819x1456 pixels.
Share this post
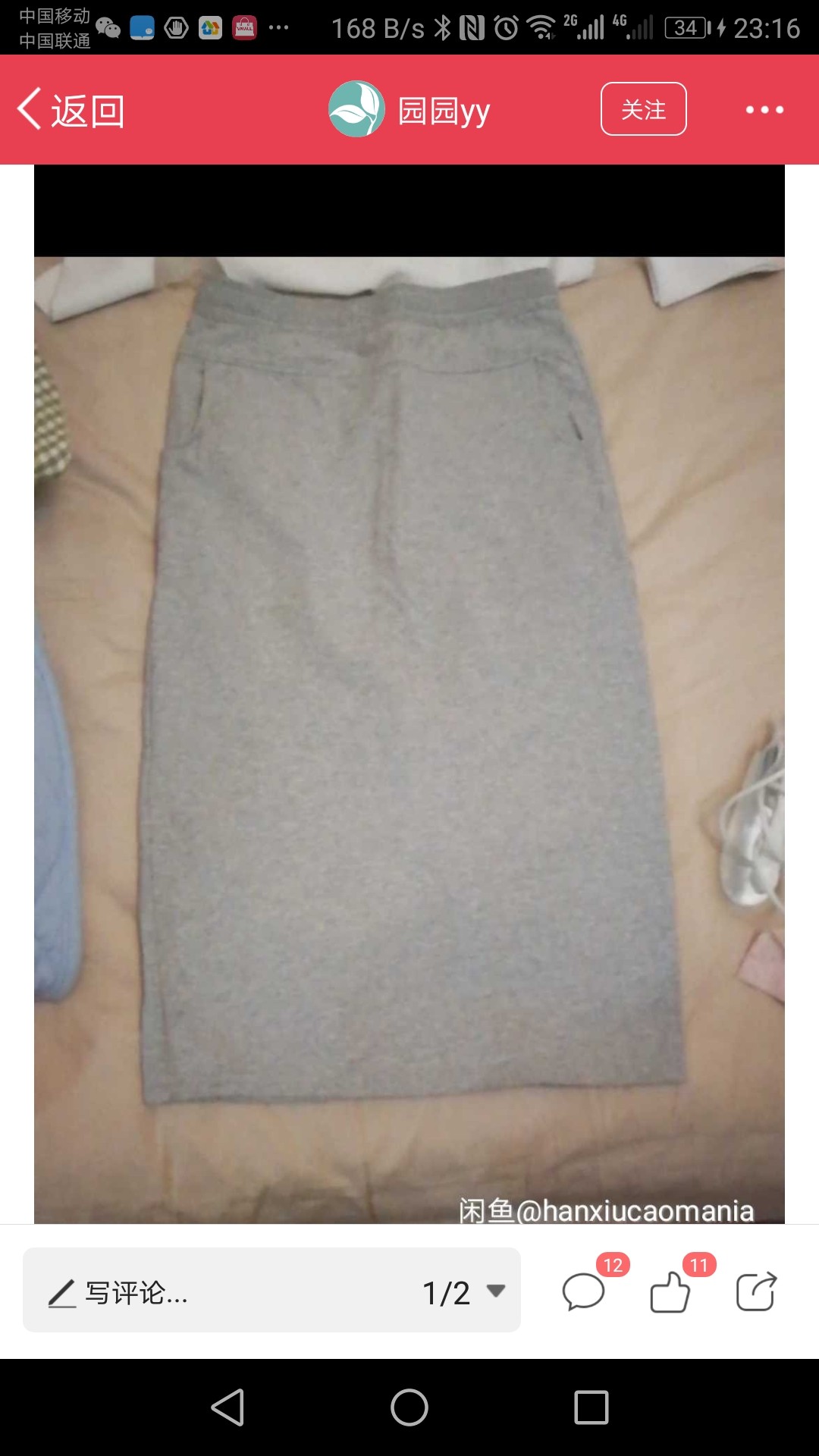(756, 1291)
